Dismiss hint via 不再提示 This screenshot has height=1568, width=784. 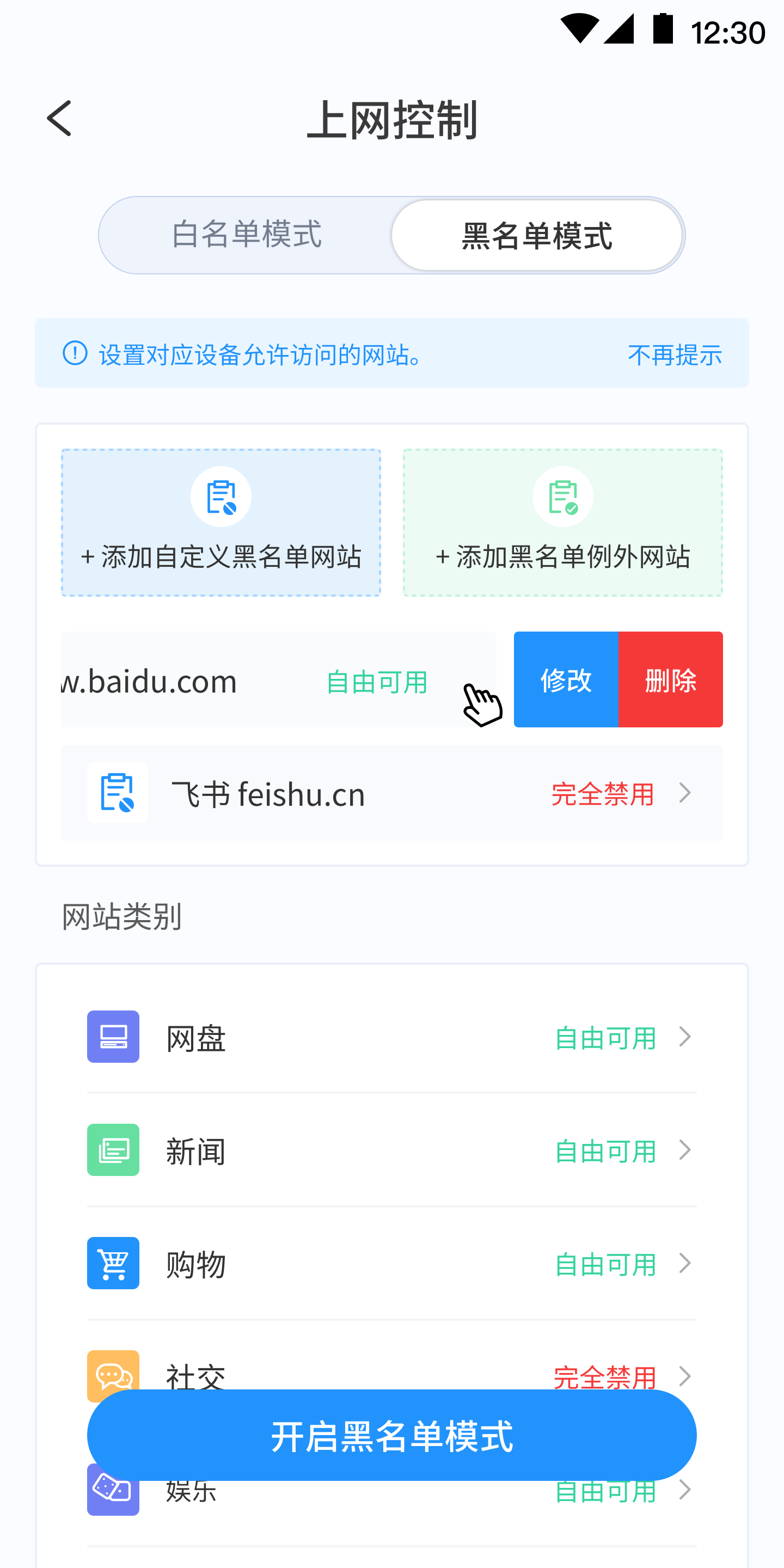click(x=675, y=354)
